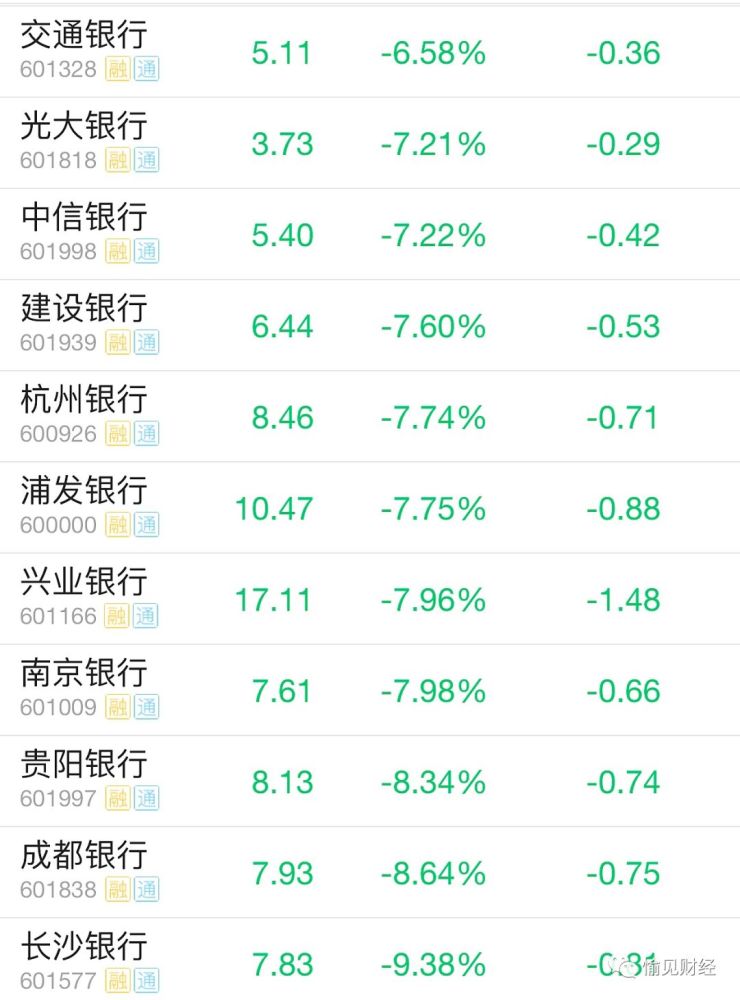View 成都银行 stock details
This screenshot has height=1000, width=740.
coord(84,855)
